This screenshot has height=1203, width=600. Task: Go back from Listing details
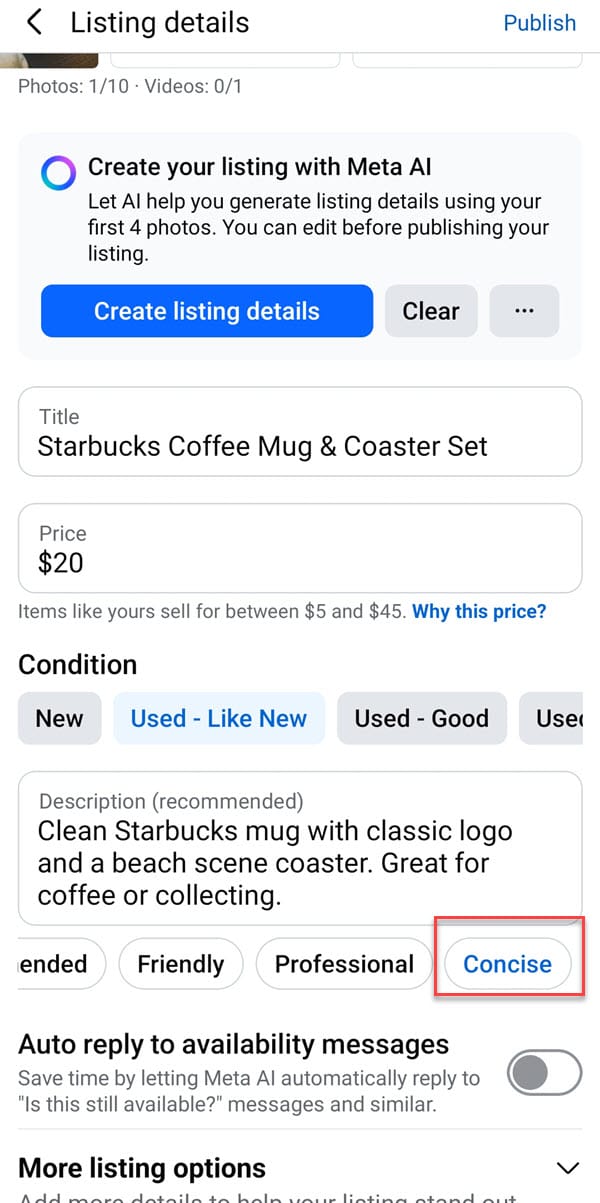coord(35,23)
